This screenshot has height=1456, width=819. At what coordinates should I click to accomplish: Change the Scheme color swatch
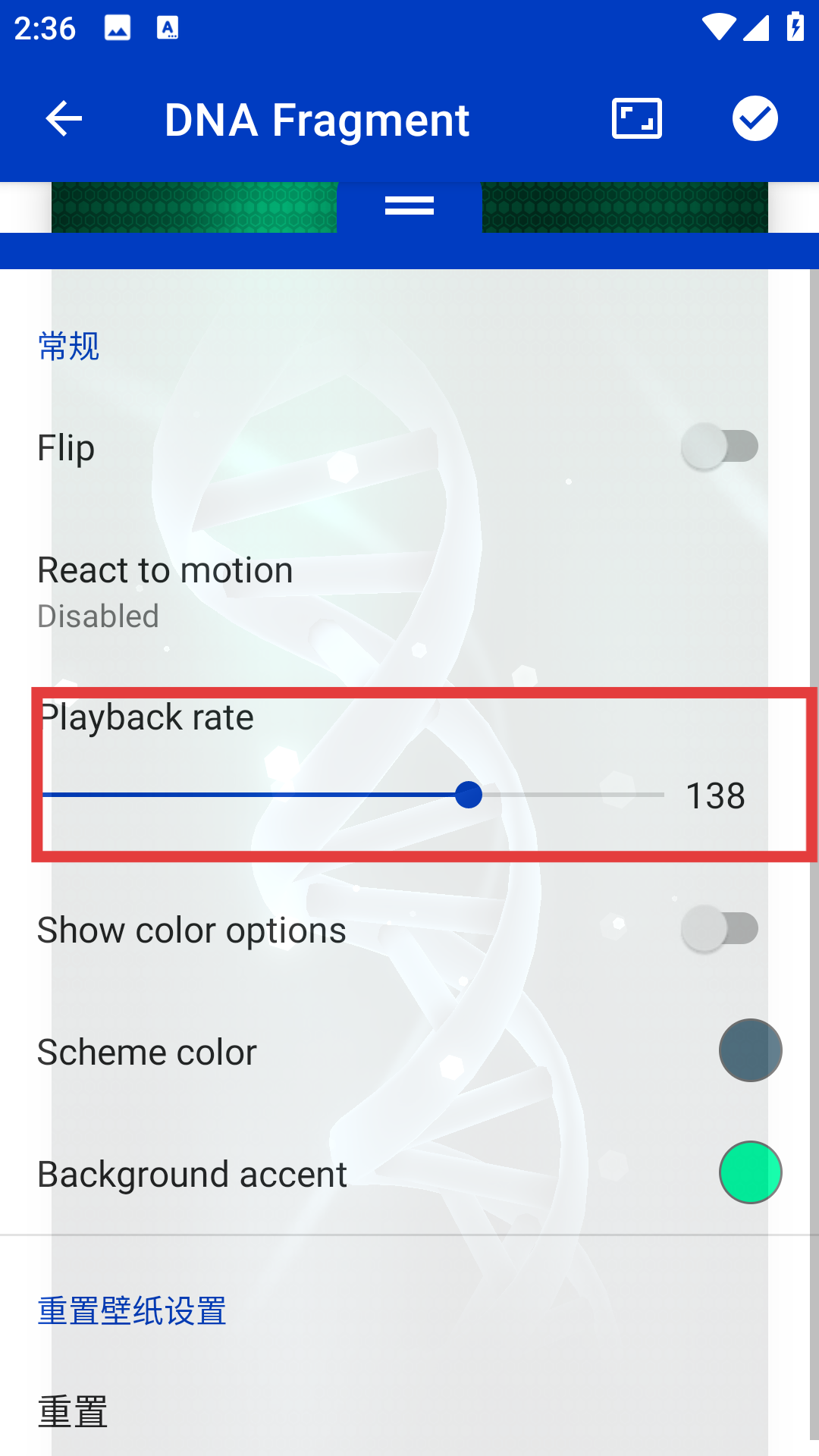click(x=750, y=1050)
